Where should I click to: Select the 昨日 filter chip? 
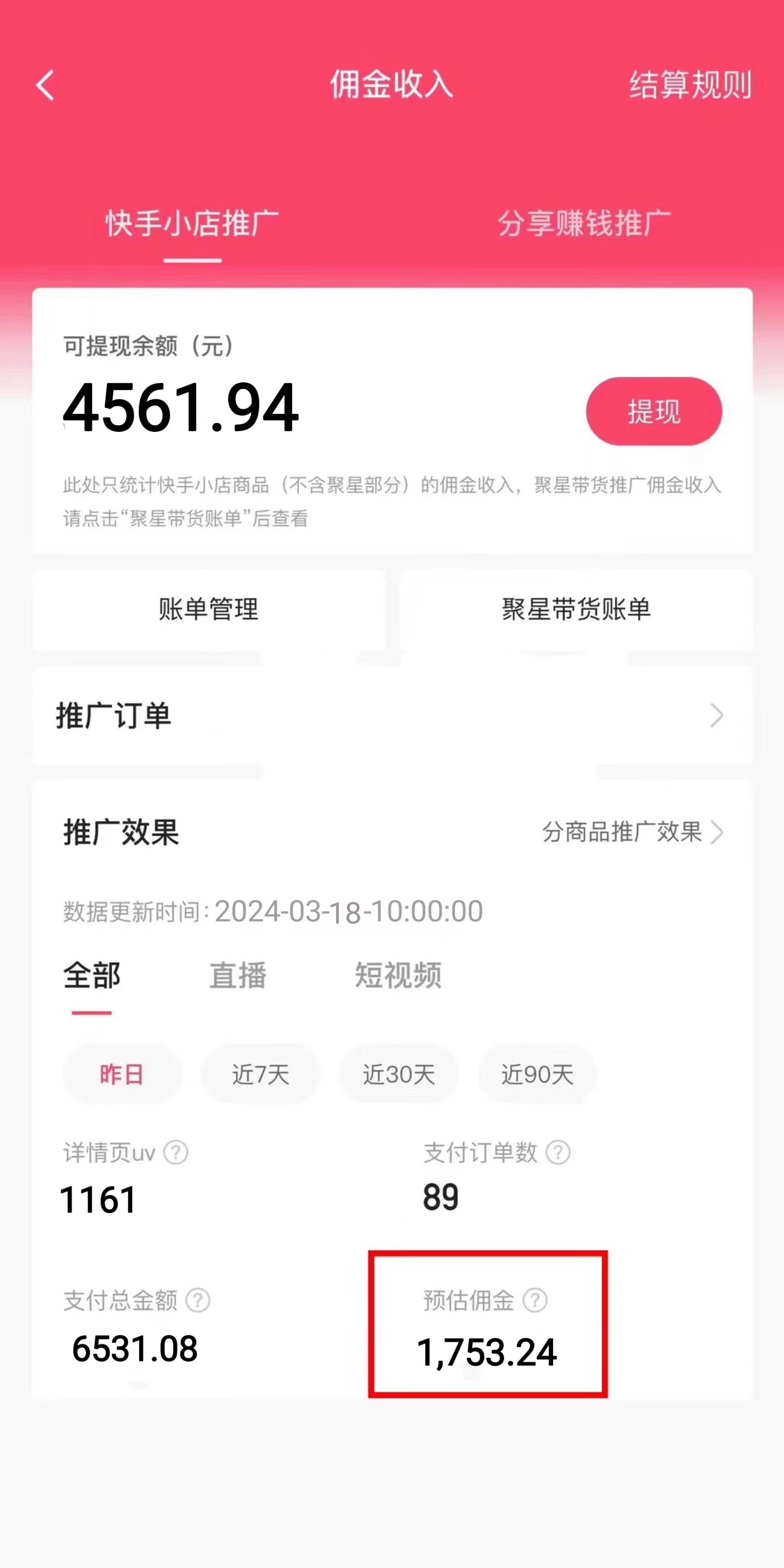pyautogui.click(x=122, y=1074)
